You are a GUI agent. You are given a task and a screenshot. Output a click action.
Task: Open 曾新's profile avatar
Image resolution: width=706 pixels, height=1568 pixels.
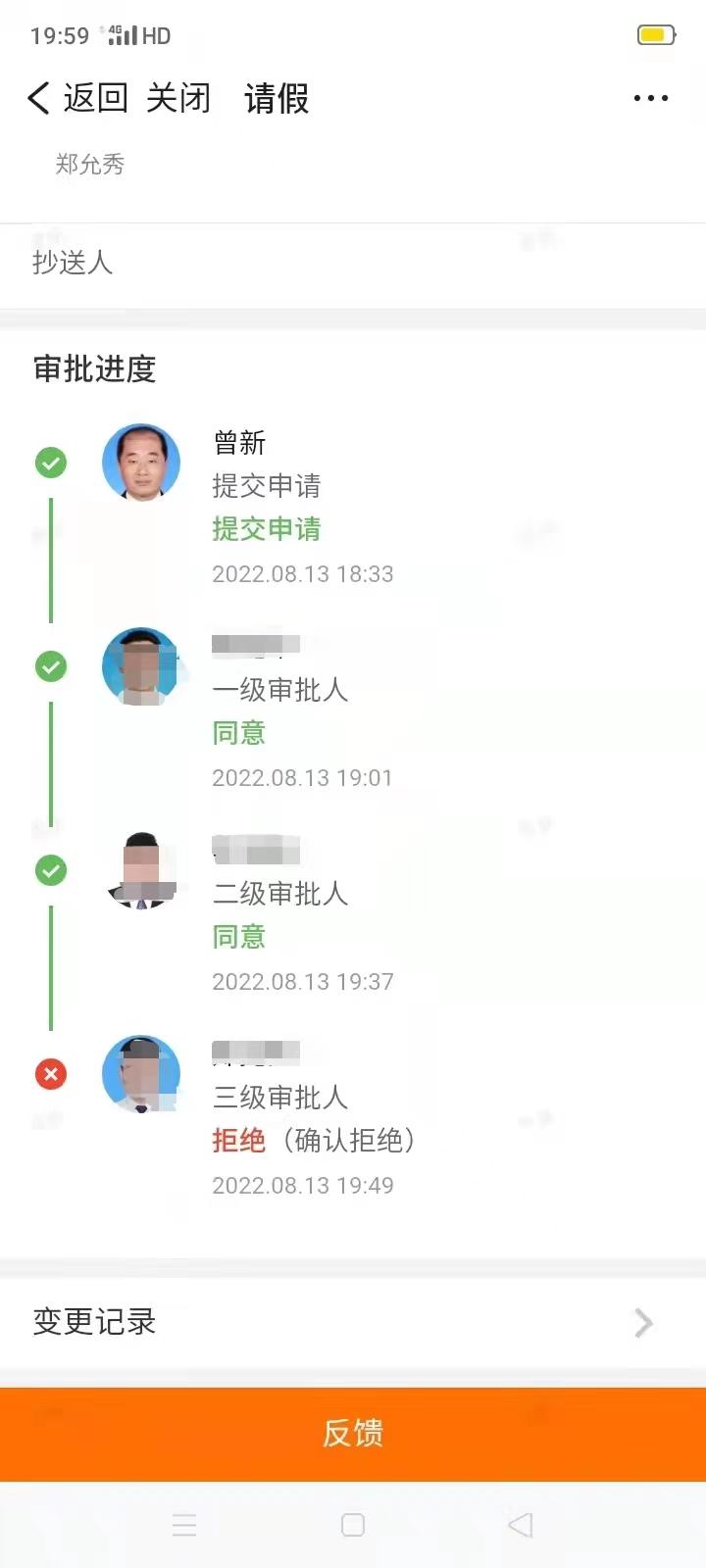pos(141,463)
